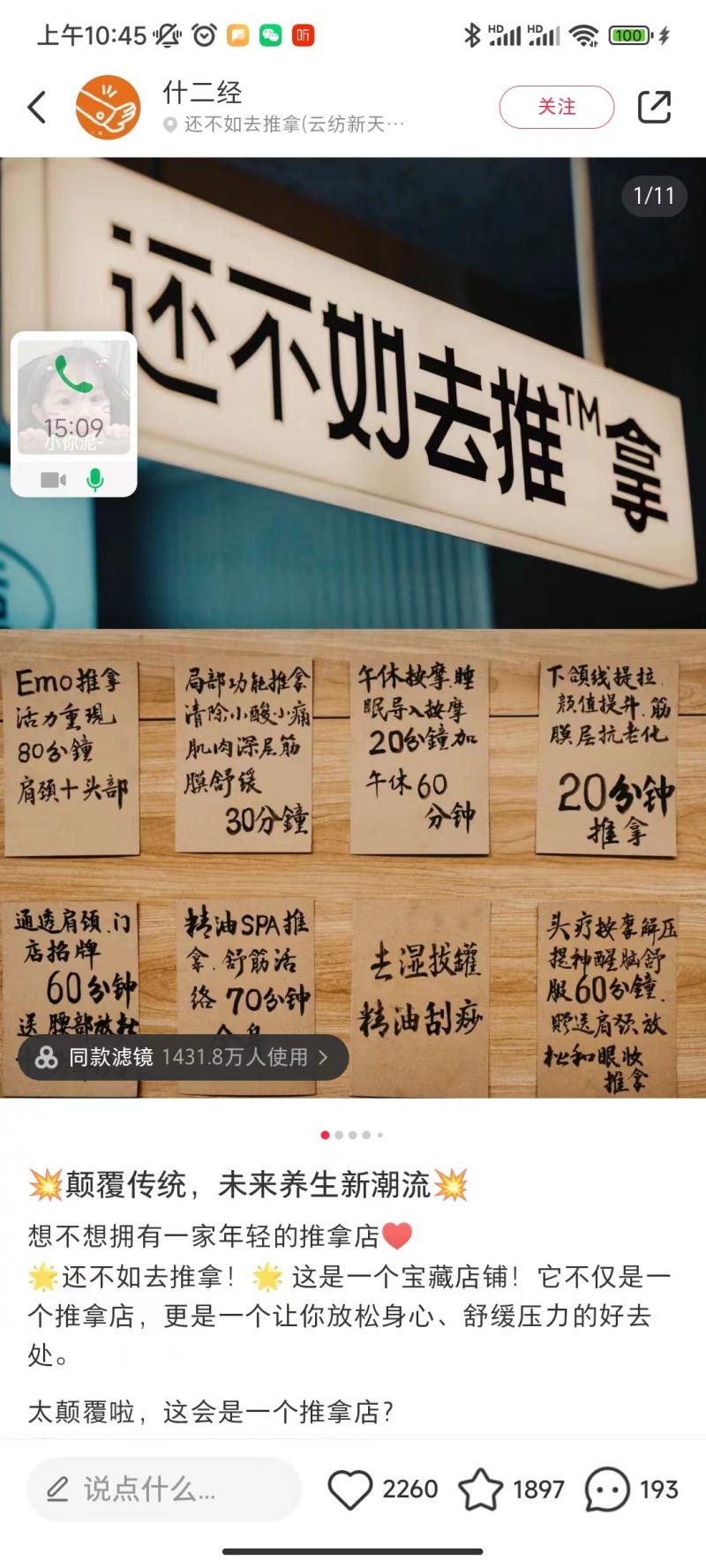Share this post via the share icon

(654, 108)
